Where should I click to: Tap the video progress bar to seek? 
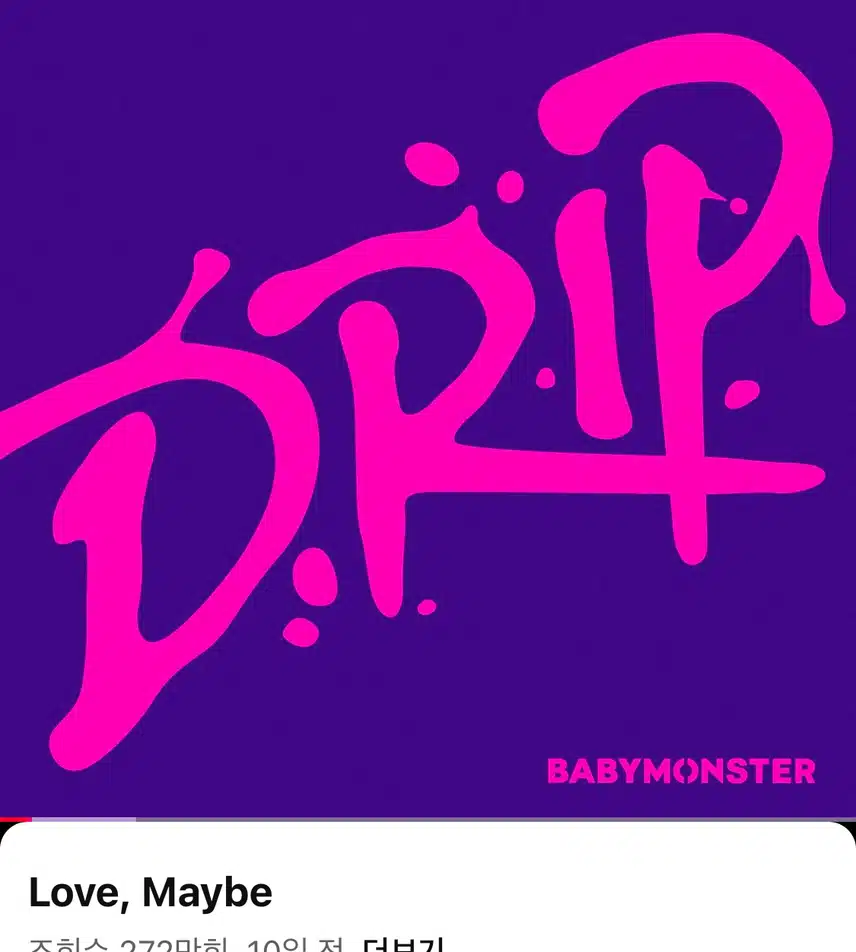428,819
